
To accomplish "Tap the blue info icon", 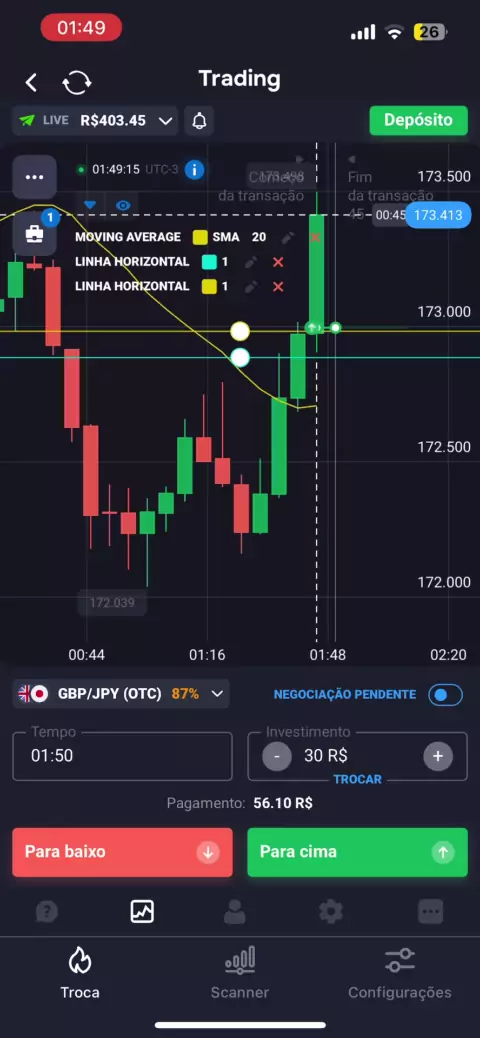I will coord(194,169).
